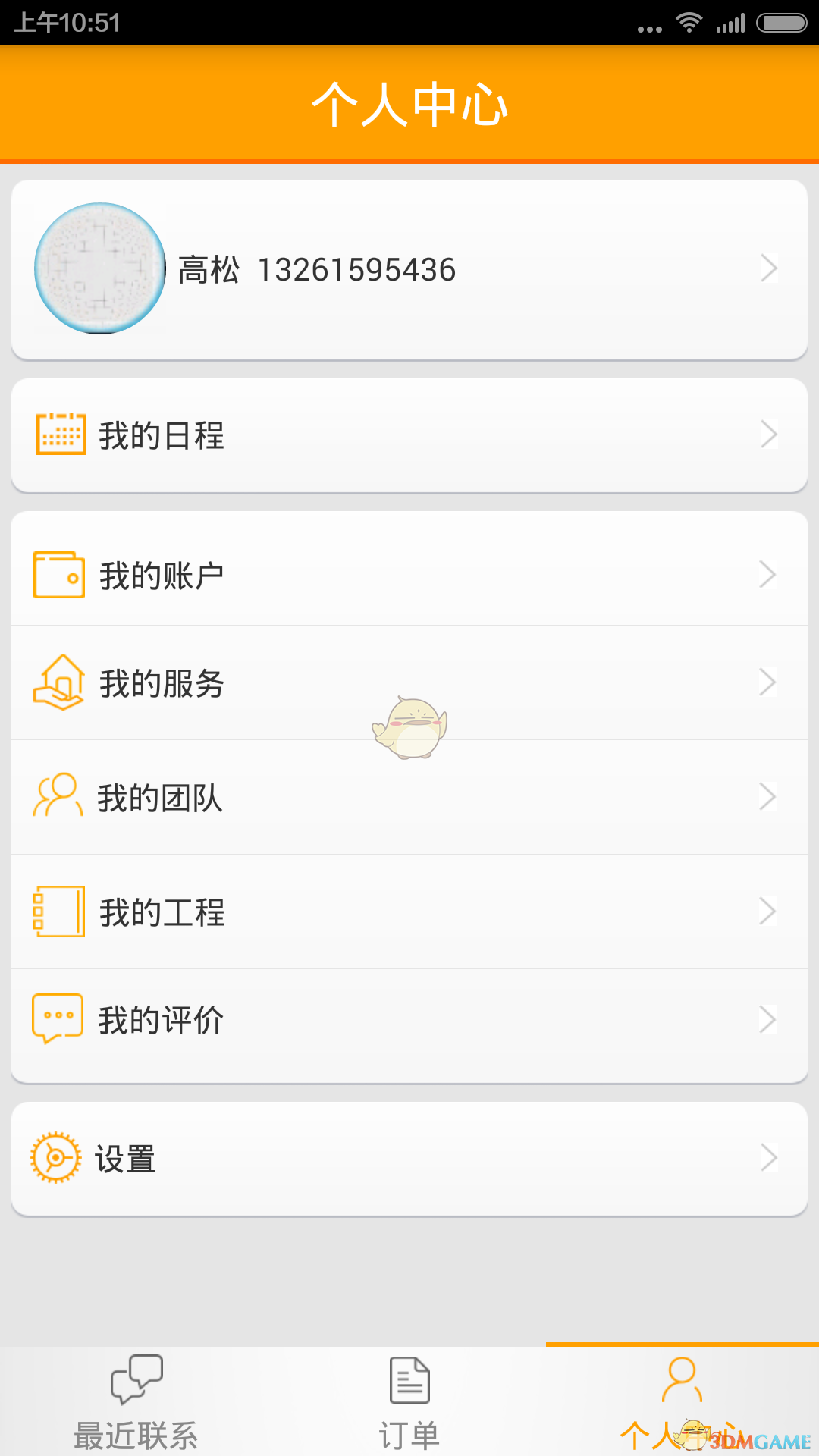The height and width of the screenshot is (1456, 819).
Task: Go to 我的账户 account page
Action: (409, 575)
